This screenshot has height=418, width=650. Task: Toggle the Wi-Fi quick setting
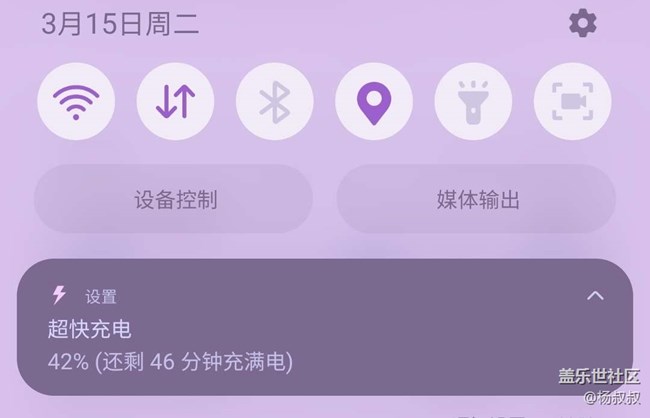click(x=76, y=101)
